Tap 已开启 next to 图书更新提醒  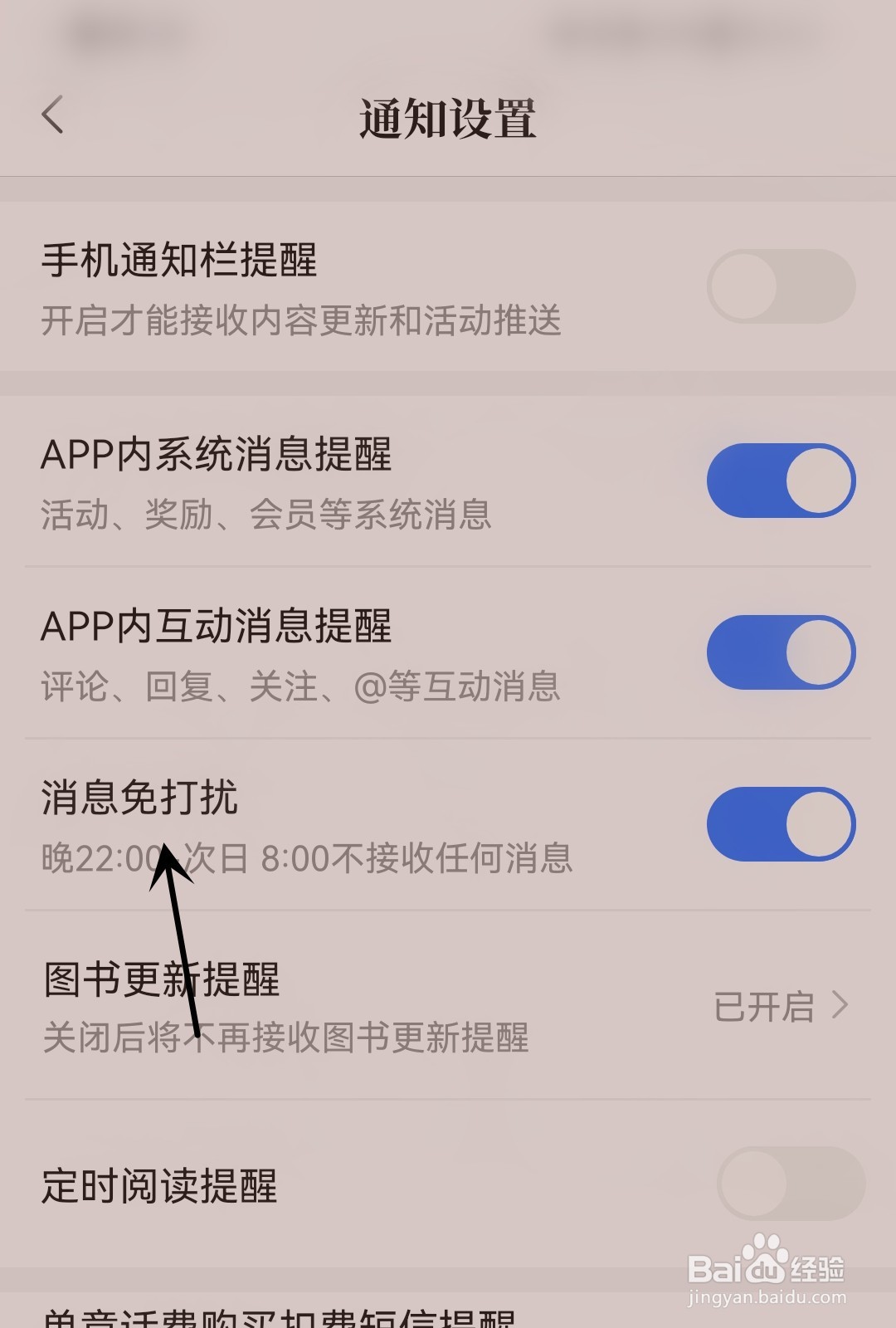764,1007
